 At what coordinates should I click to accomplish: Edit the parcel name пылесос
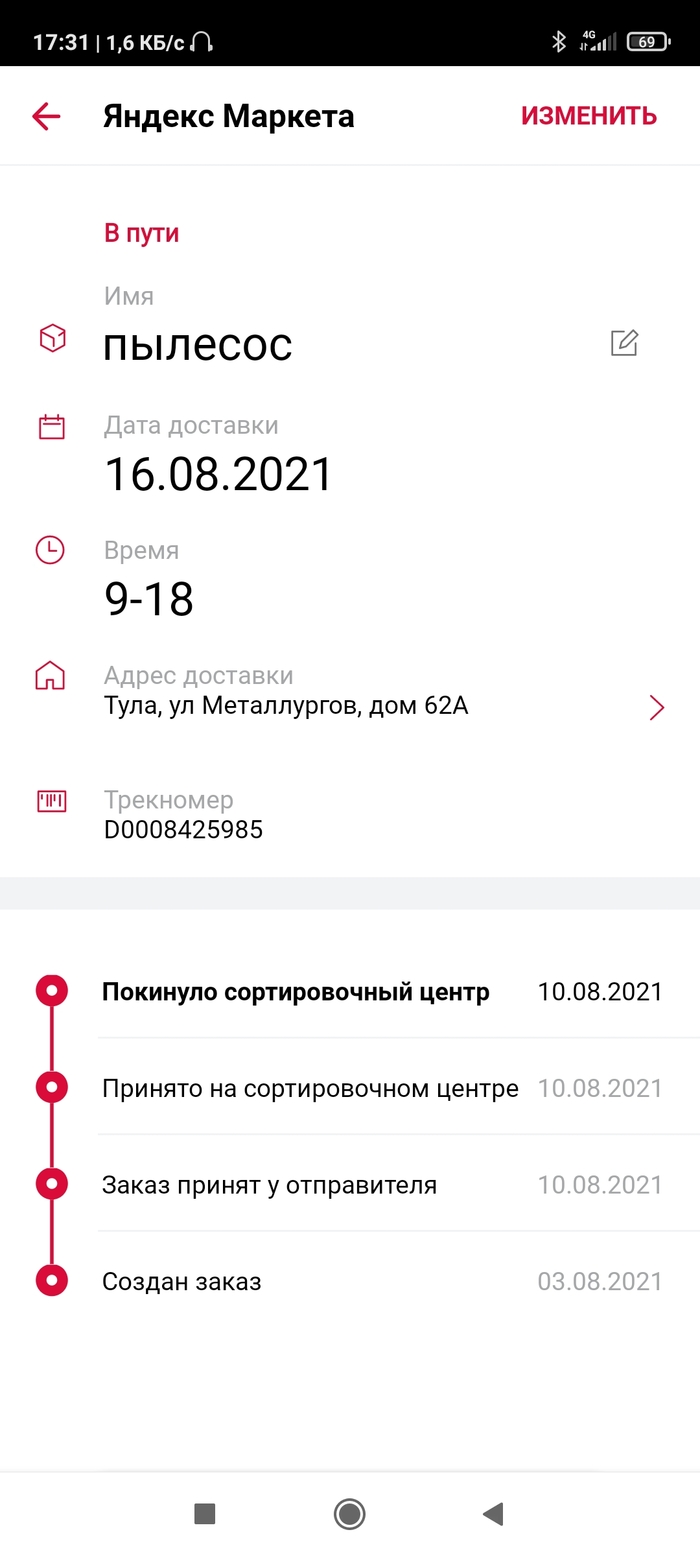click(x=624, y=343)
